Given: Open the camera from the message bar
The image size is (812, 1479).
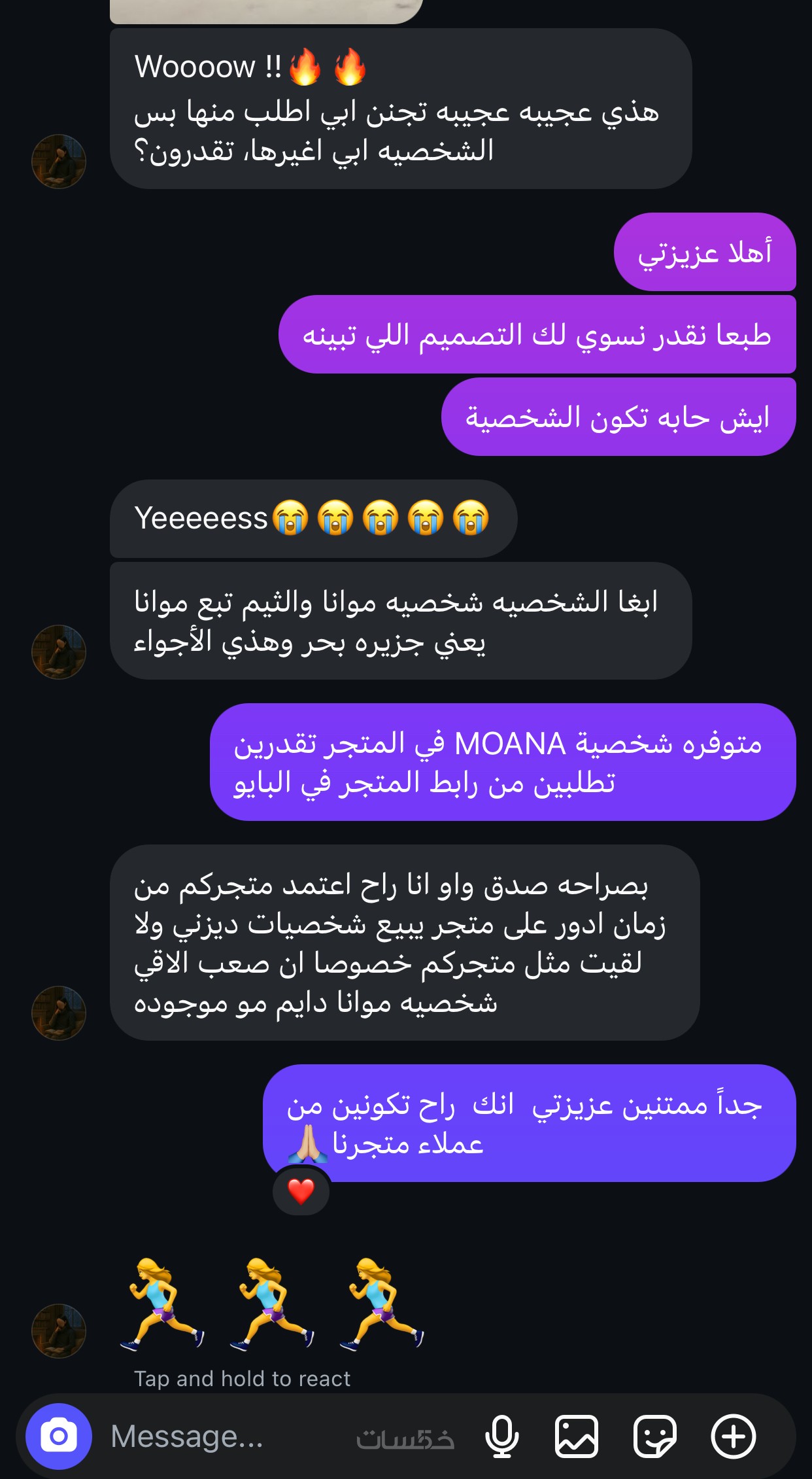Looking at the screenshot, I should 59,1436.
